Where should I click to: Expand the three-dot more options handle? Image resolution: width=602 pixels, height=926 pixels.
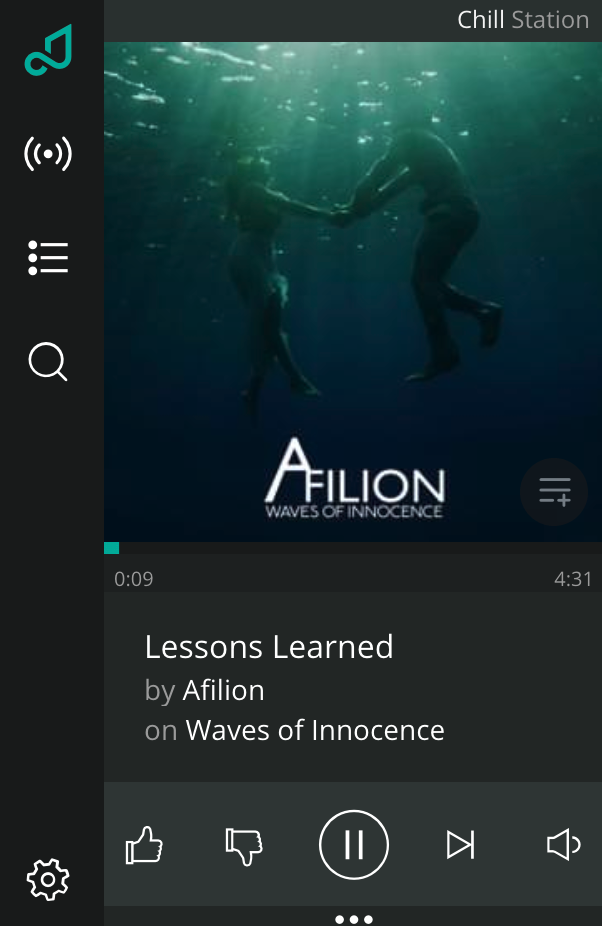coord(353,918)
